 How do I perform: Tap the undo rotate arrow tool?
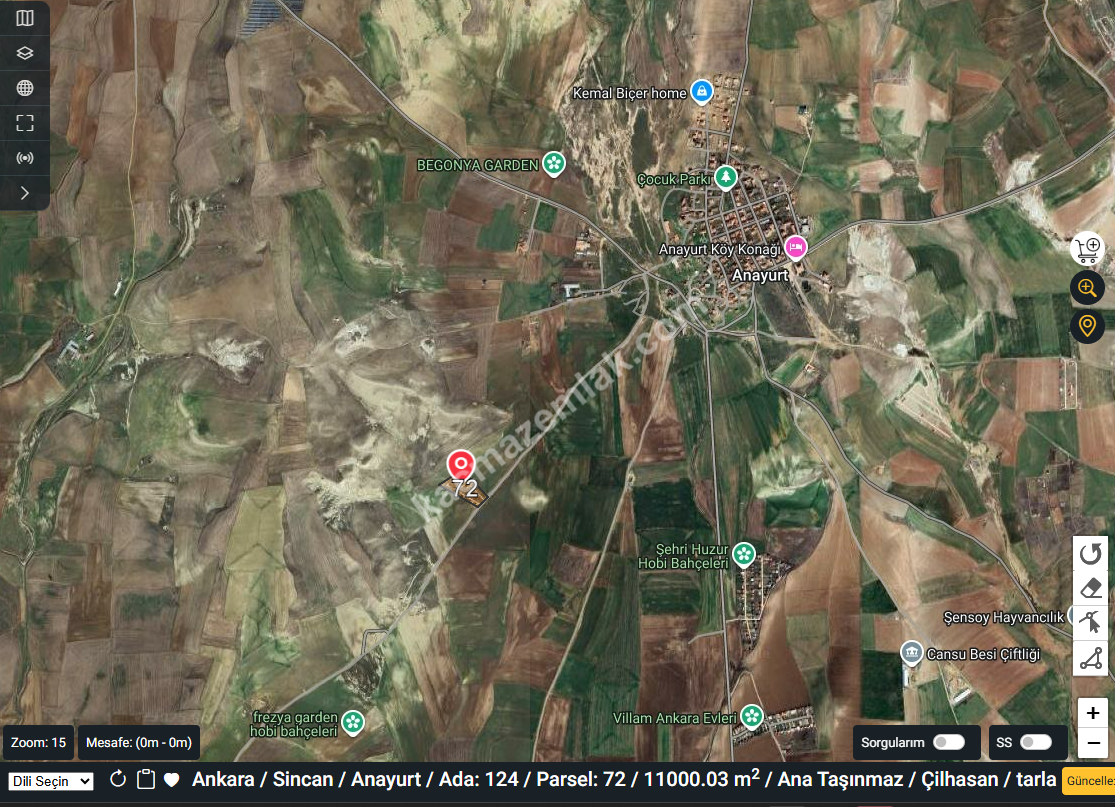(x=1091, y=553)
